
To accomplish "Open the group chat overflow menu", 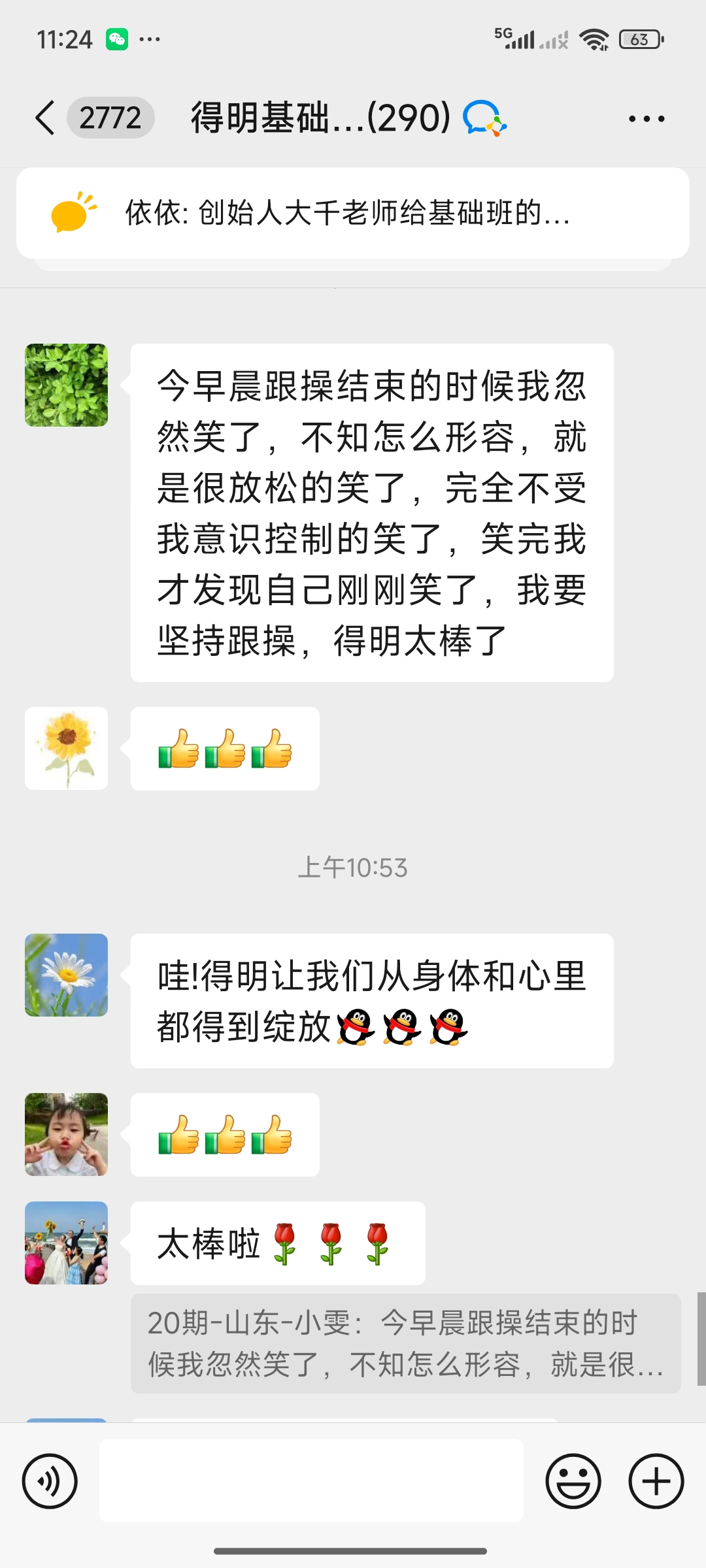I will click(x=646, y=118).
